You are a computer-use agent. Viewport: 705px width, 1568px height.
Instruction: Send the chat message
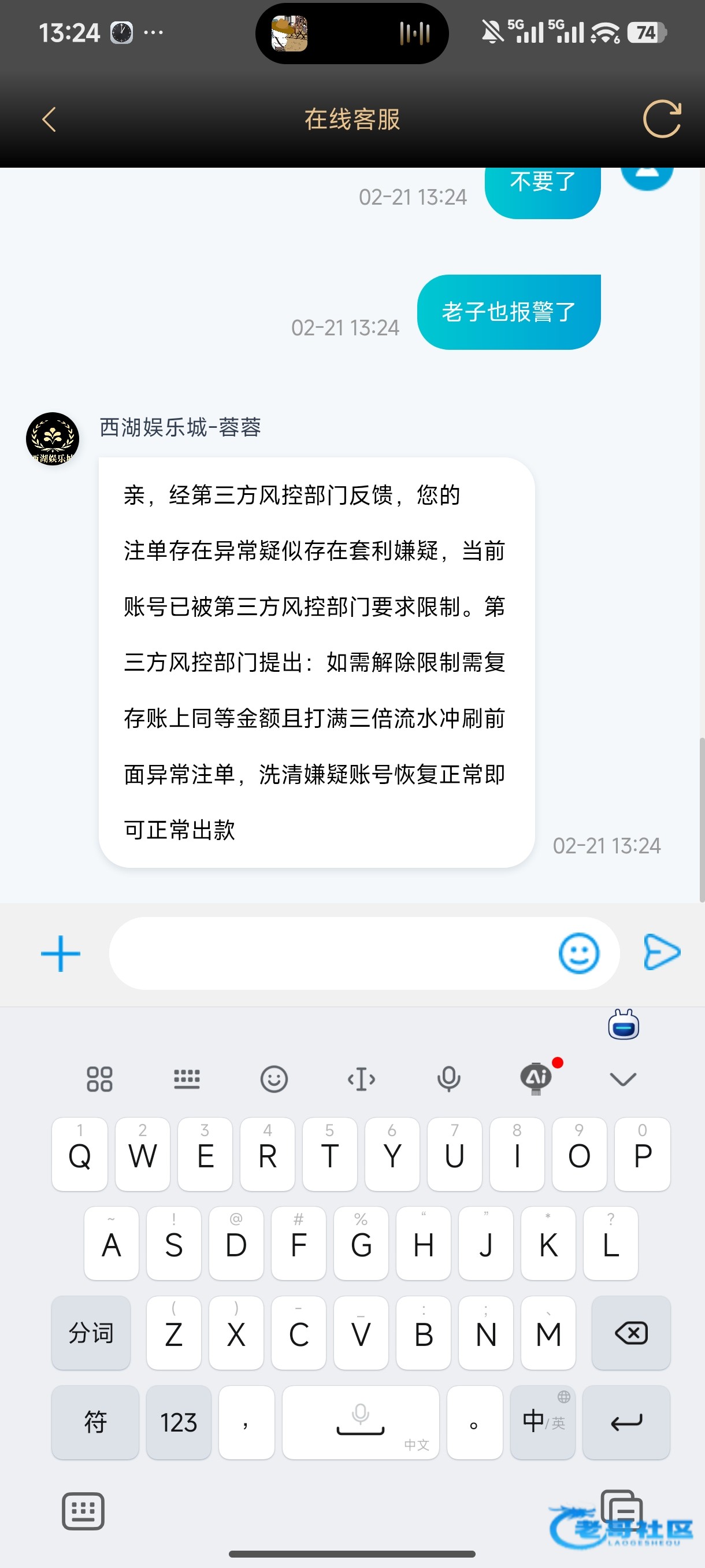click(x=662, y=952)
